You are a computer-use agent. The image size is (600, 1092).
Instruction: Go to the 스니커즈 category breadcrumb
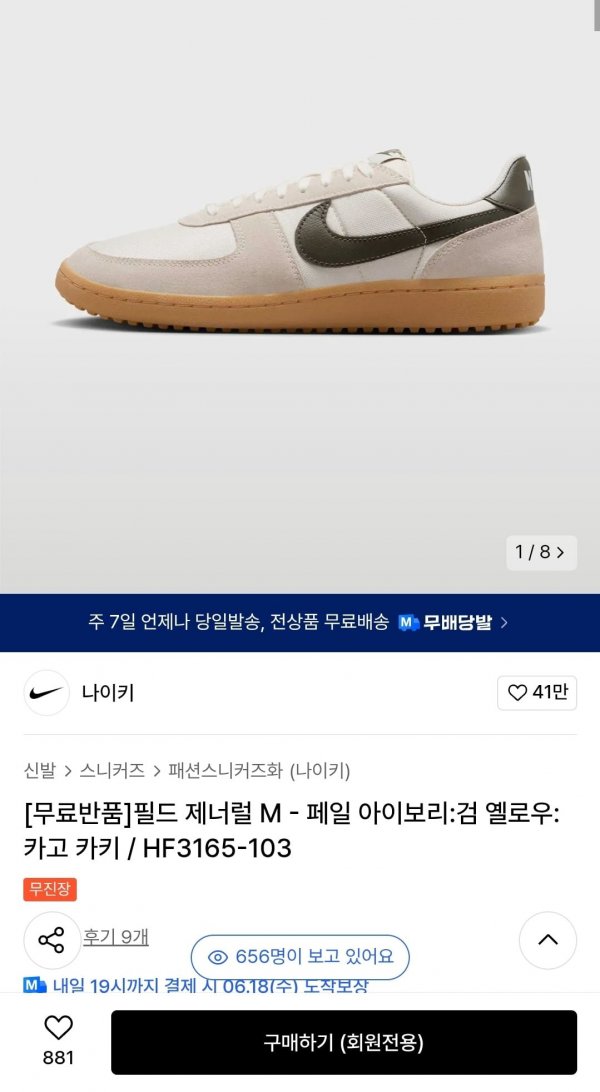coord(112,770)
